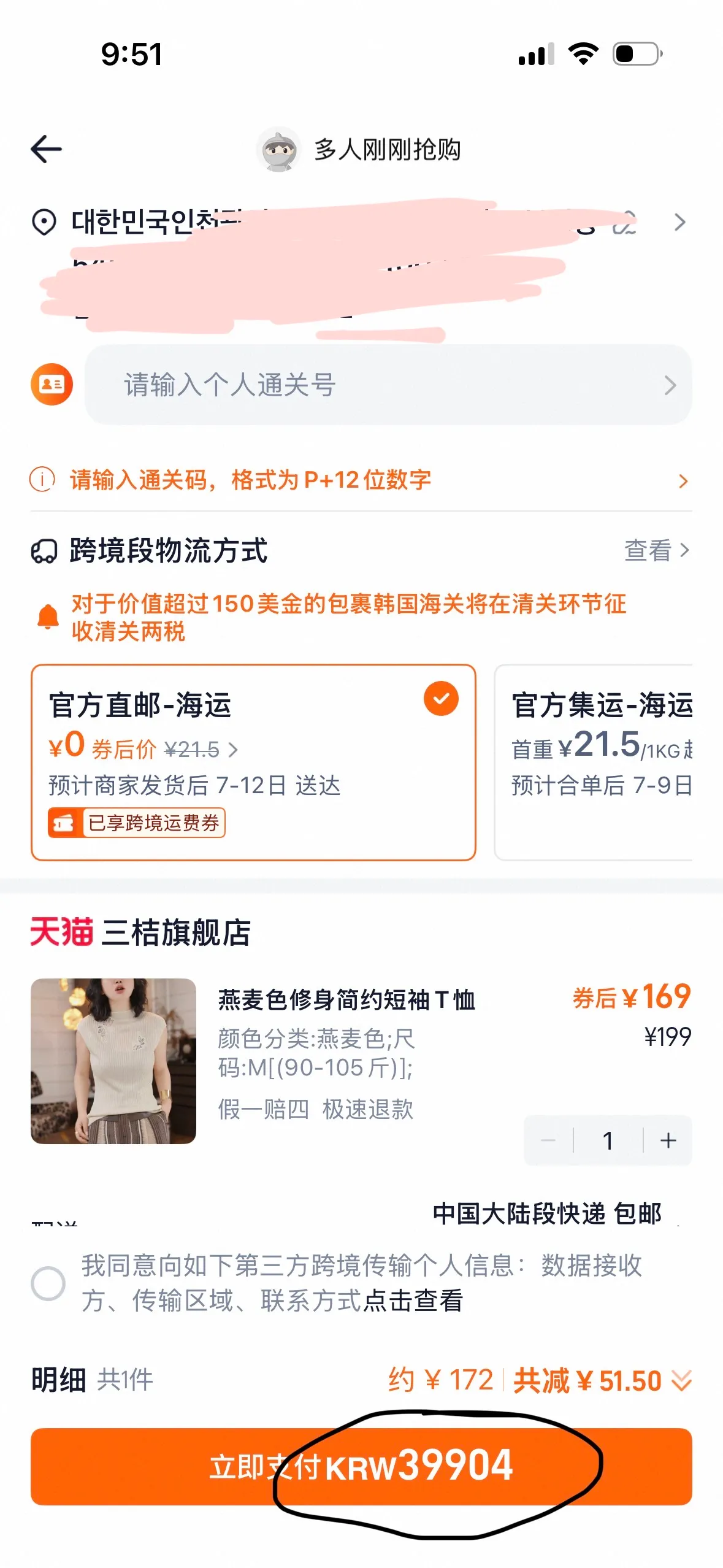Screen dimensions: 723x1568
Task: Check the cross-border personal info consent circle
Action: click(48, 1283)
